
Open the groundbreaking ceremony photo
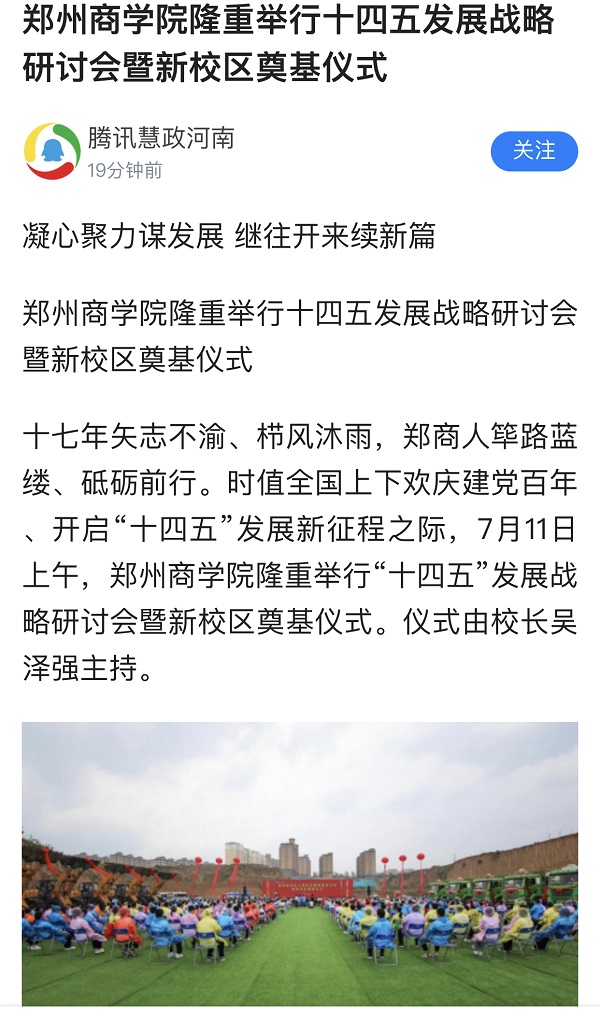tap(300, 862)
